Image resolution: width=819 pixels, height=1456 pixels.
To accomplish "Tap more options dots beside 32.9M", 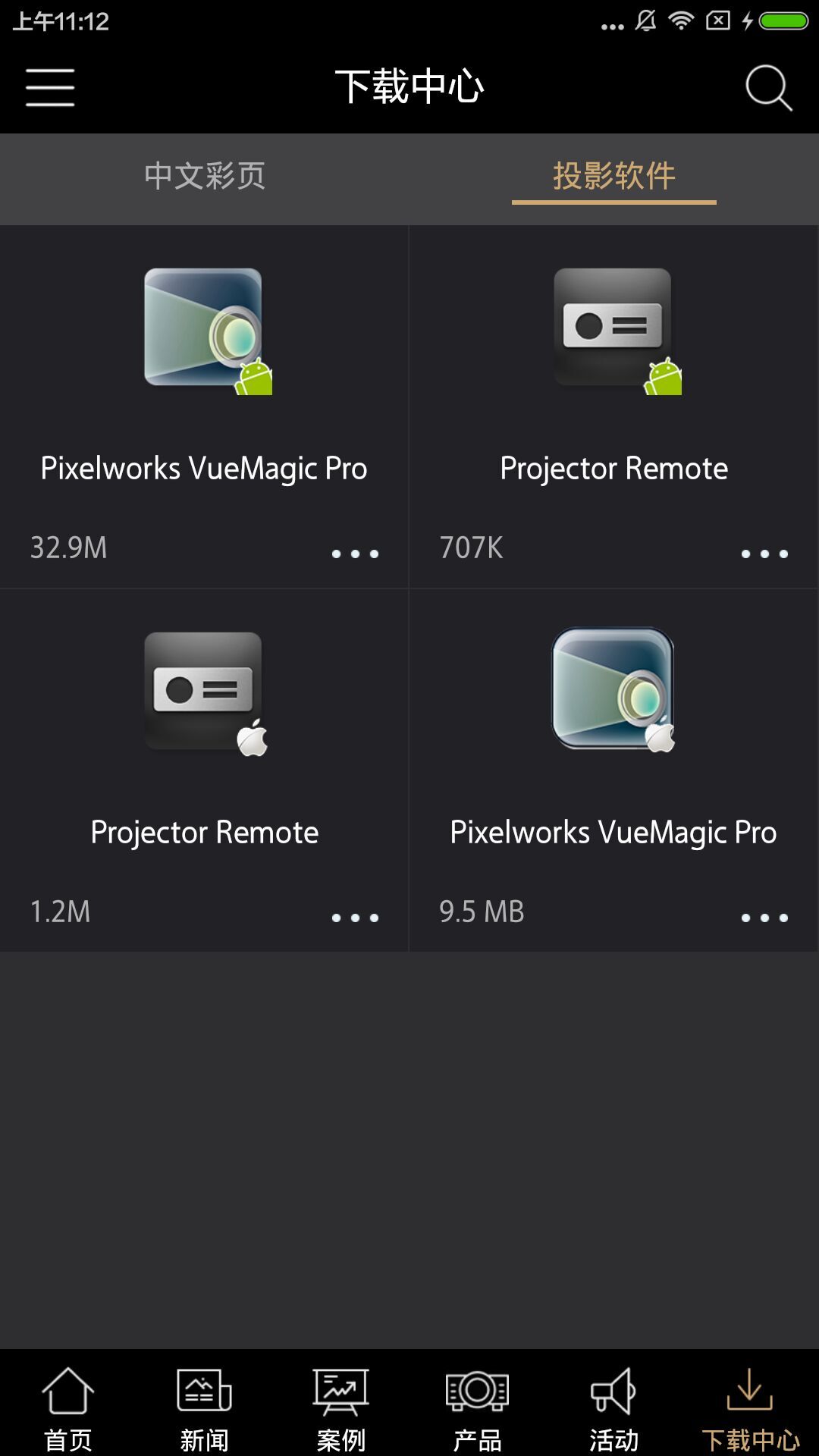I will (x=355, y=554).
